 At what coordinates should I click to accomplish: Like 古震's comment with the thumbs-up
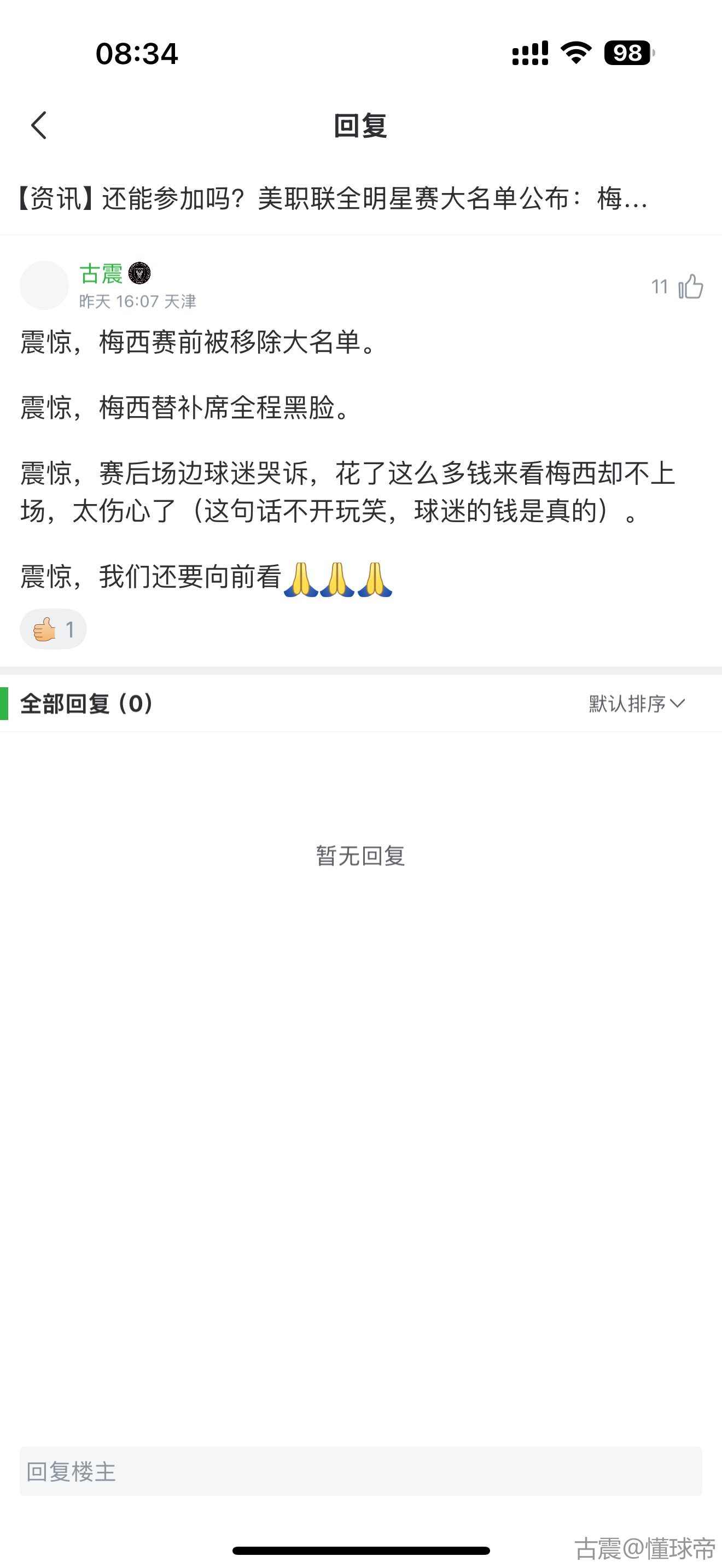pos(690,286)
